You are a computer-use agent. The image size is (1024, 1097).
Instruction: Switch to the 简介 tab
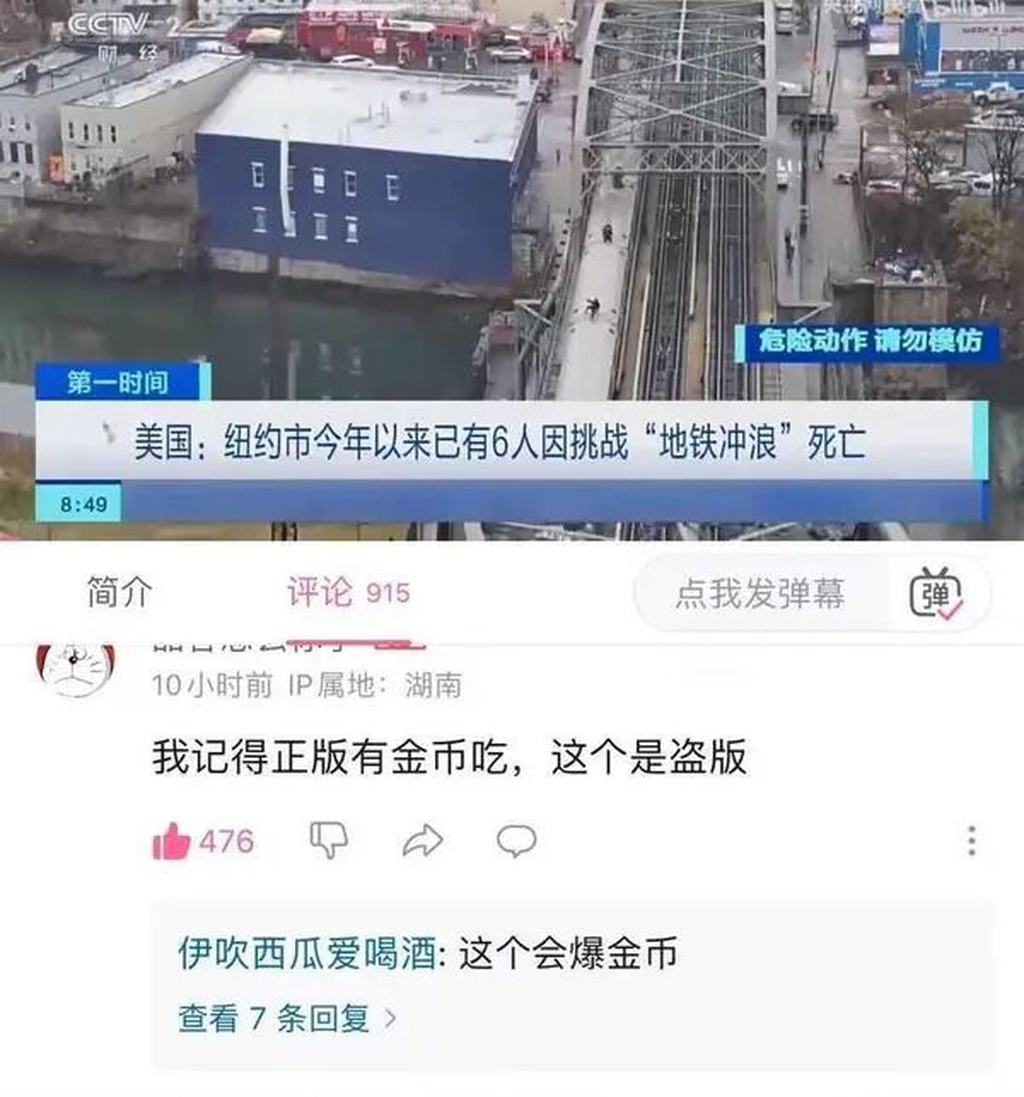(x=119, y=593)
